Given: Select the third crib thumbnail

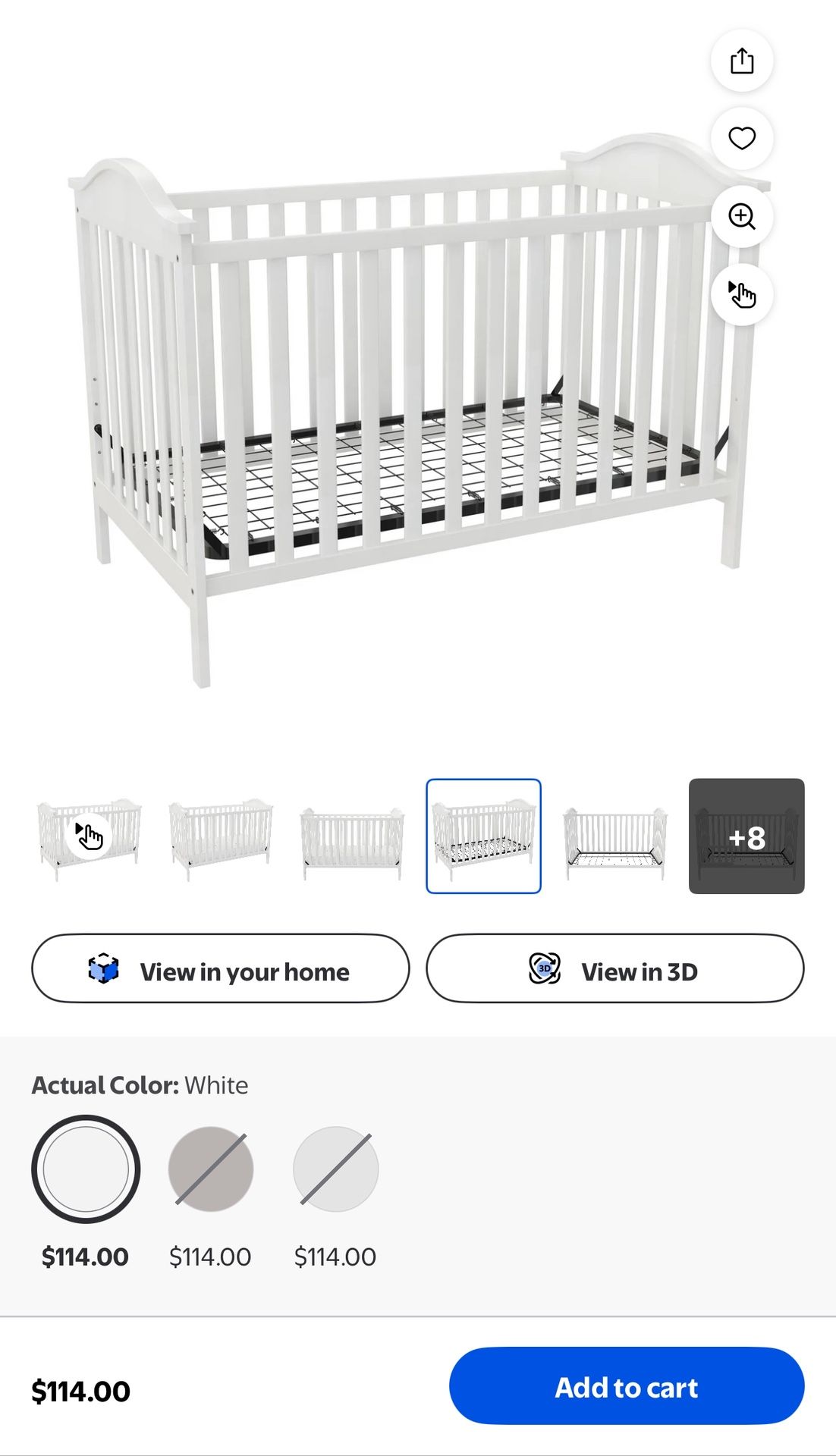Looking at the screenshot, I should point(352,836).
